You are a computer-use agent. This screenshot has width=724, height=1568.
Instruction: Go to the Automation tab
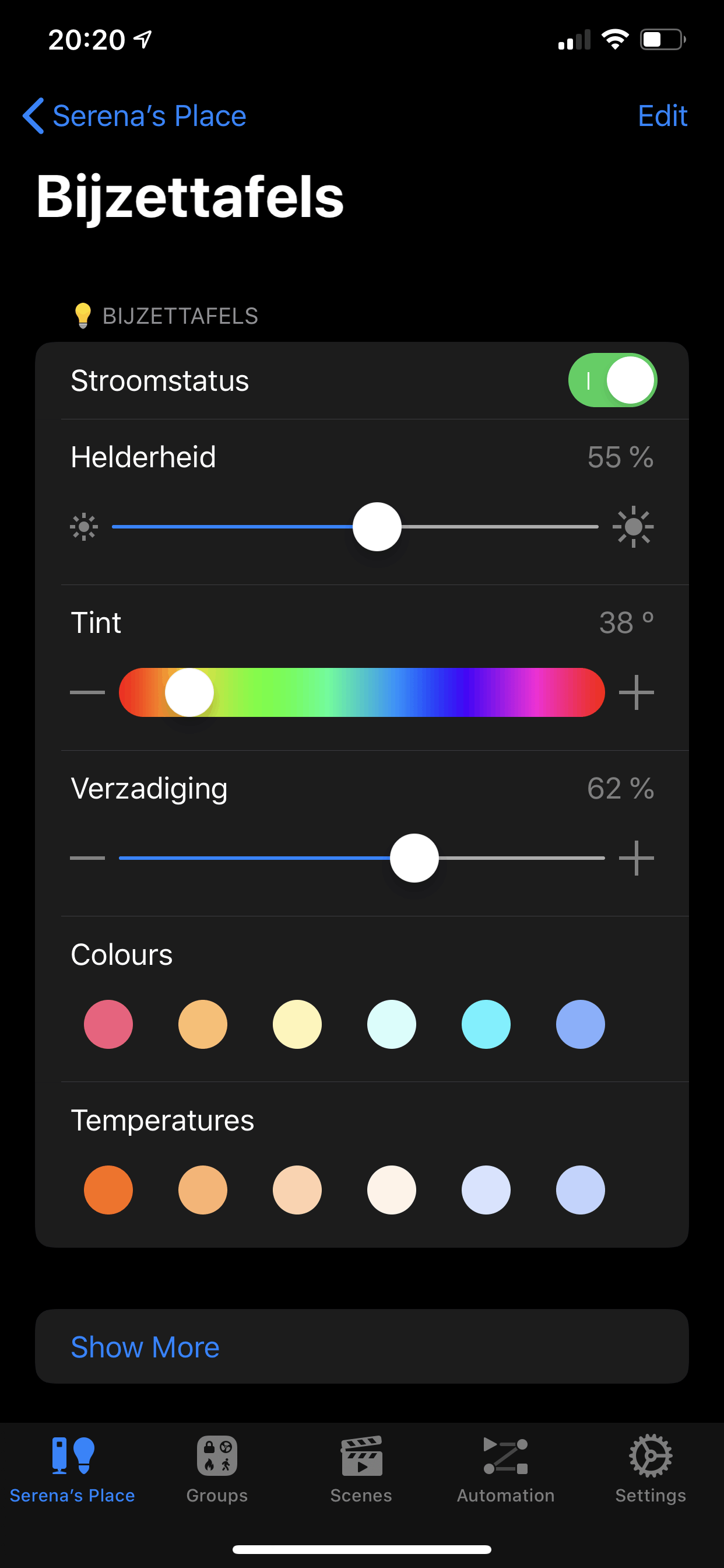point(505,1468)
